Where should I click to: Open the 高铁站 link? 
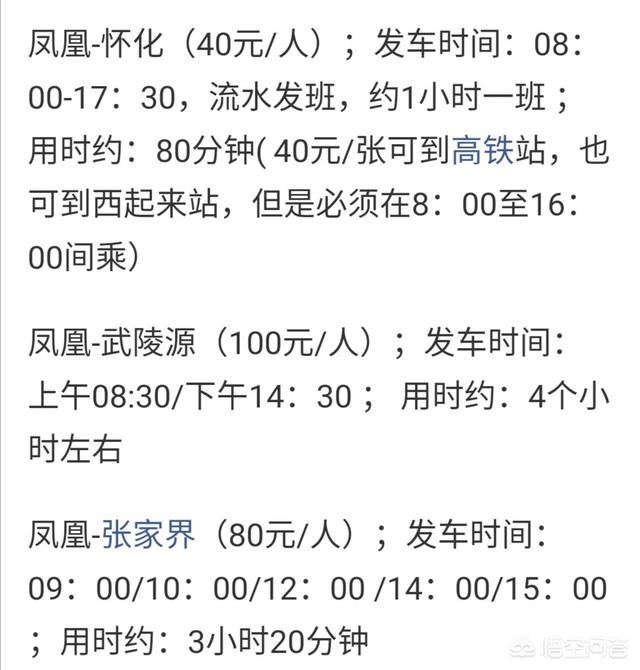pyautogui.click(x=482, y=151)
